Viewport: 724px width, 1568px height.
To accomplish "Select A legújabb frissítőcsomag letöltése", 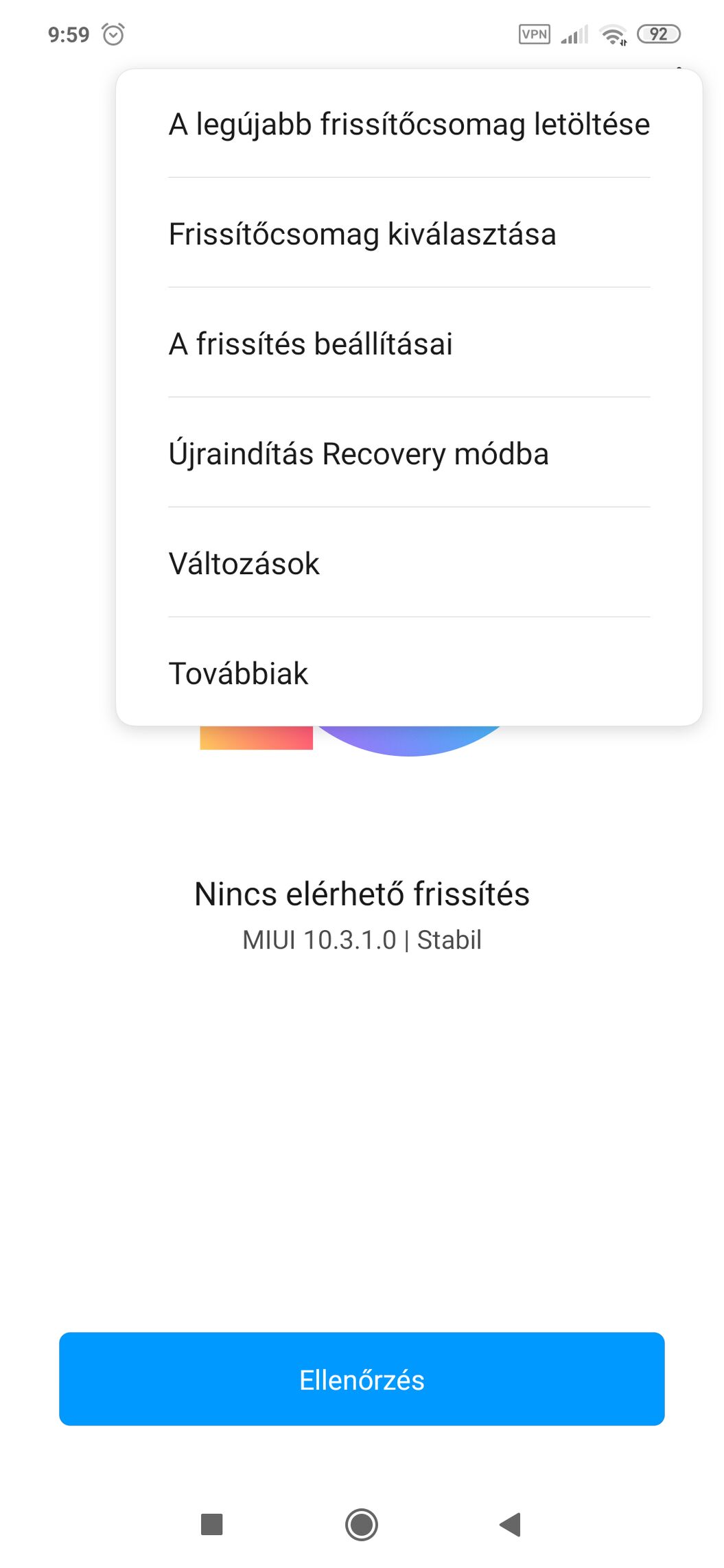I will 409,124.
